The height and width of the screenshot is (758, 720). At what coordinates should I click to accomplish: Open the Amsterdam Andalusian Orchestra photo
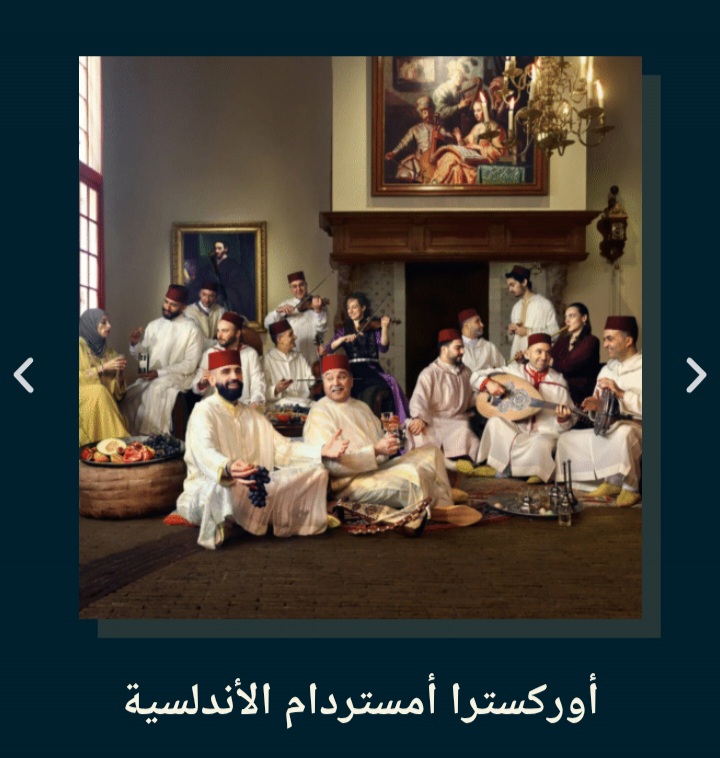click(360, 337)
